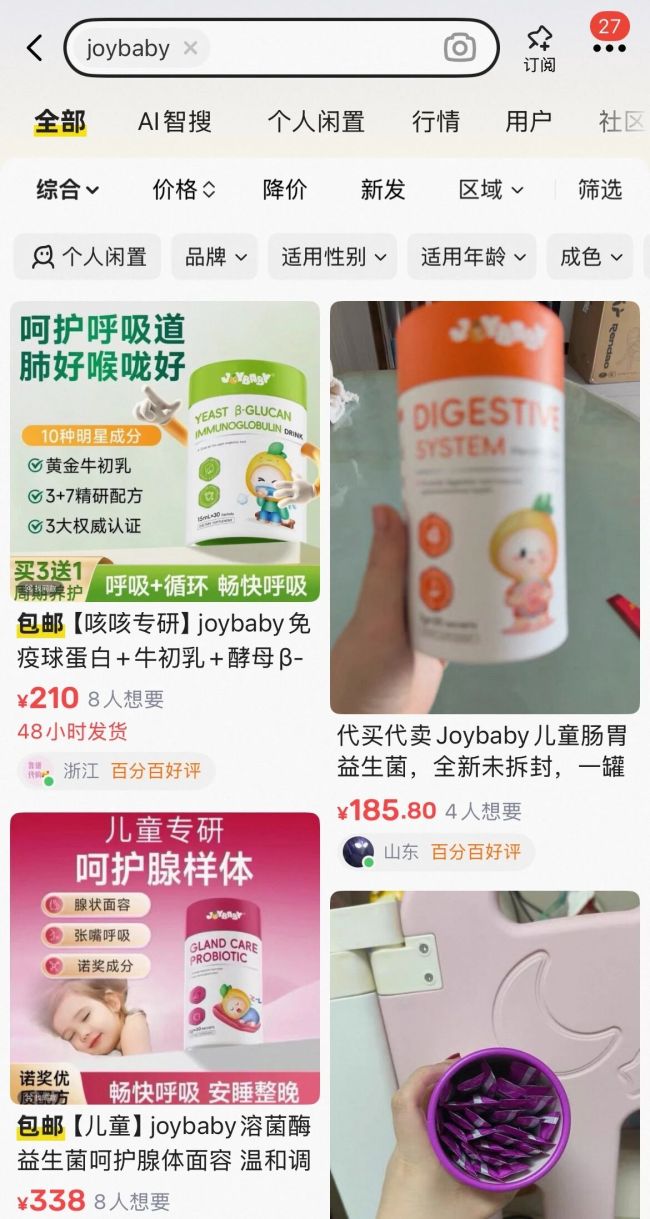Sort results by 价格
The width and height of the screenshot is (650, 1219).
[184, 189]
